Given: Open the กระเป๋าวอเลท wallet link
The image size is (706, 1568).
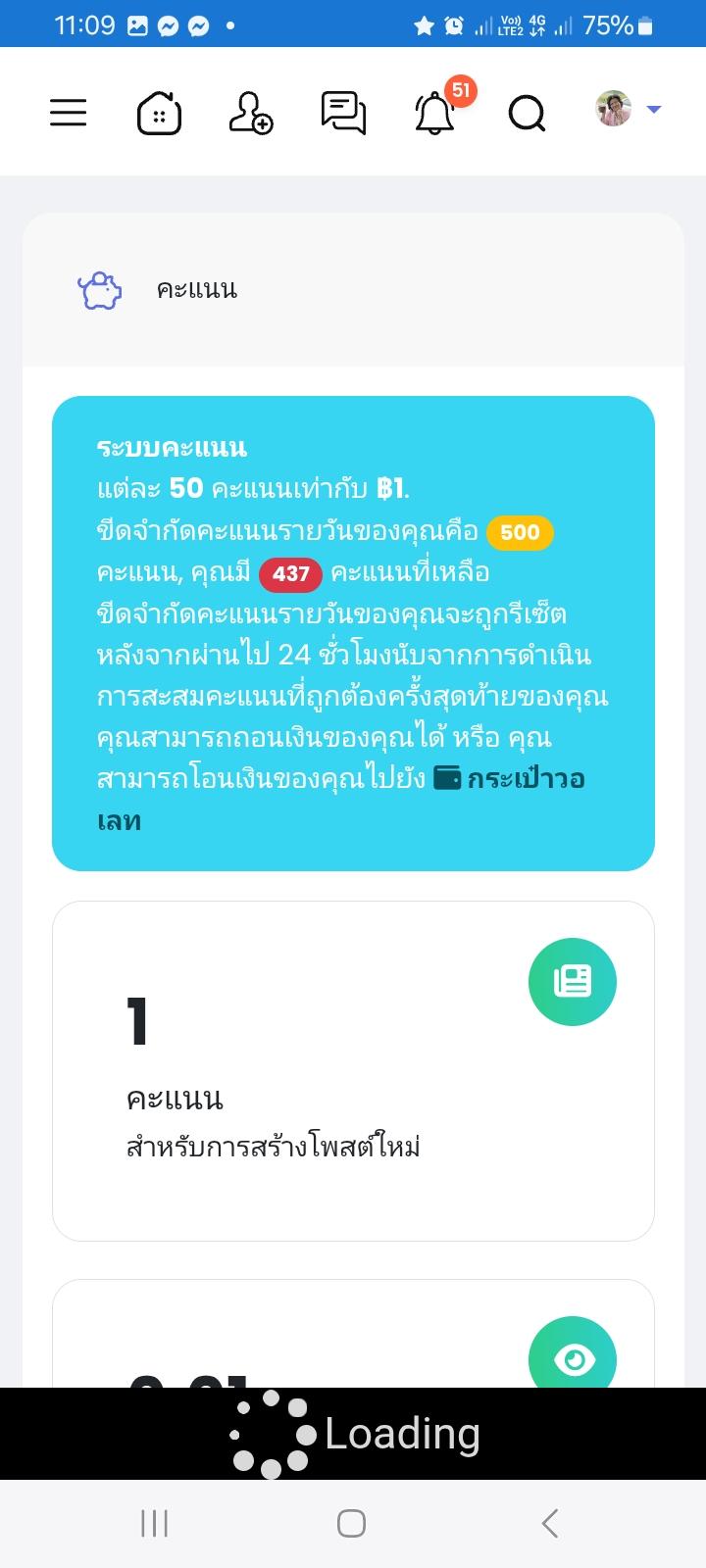Looking at the screenshot, I should (526, 779).
